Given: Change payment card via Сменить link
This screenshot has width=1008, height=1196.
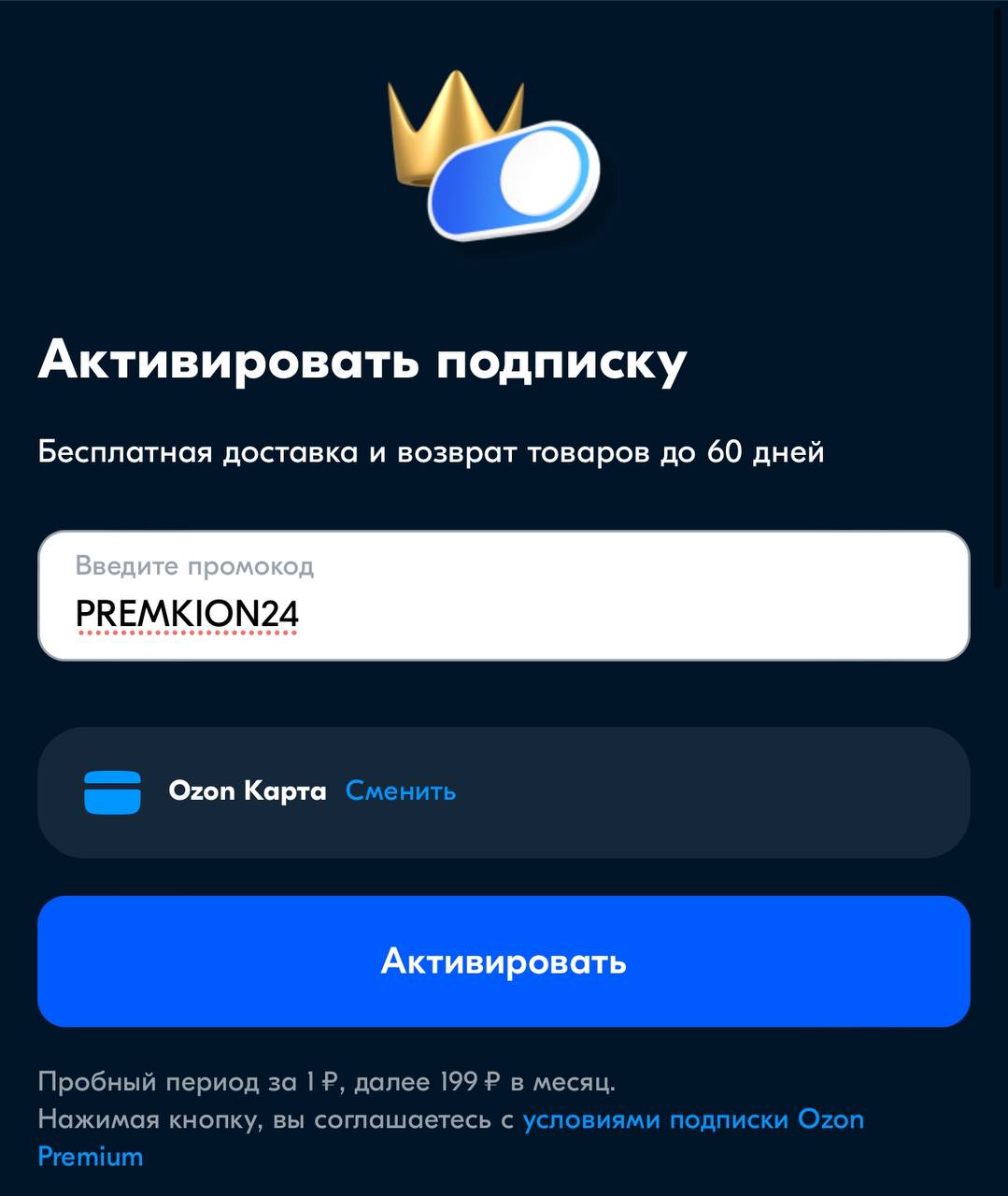Looking at the screenshot, I should [x=400, y=791].
